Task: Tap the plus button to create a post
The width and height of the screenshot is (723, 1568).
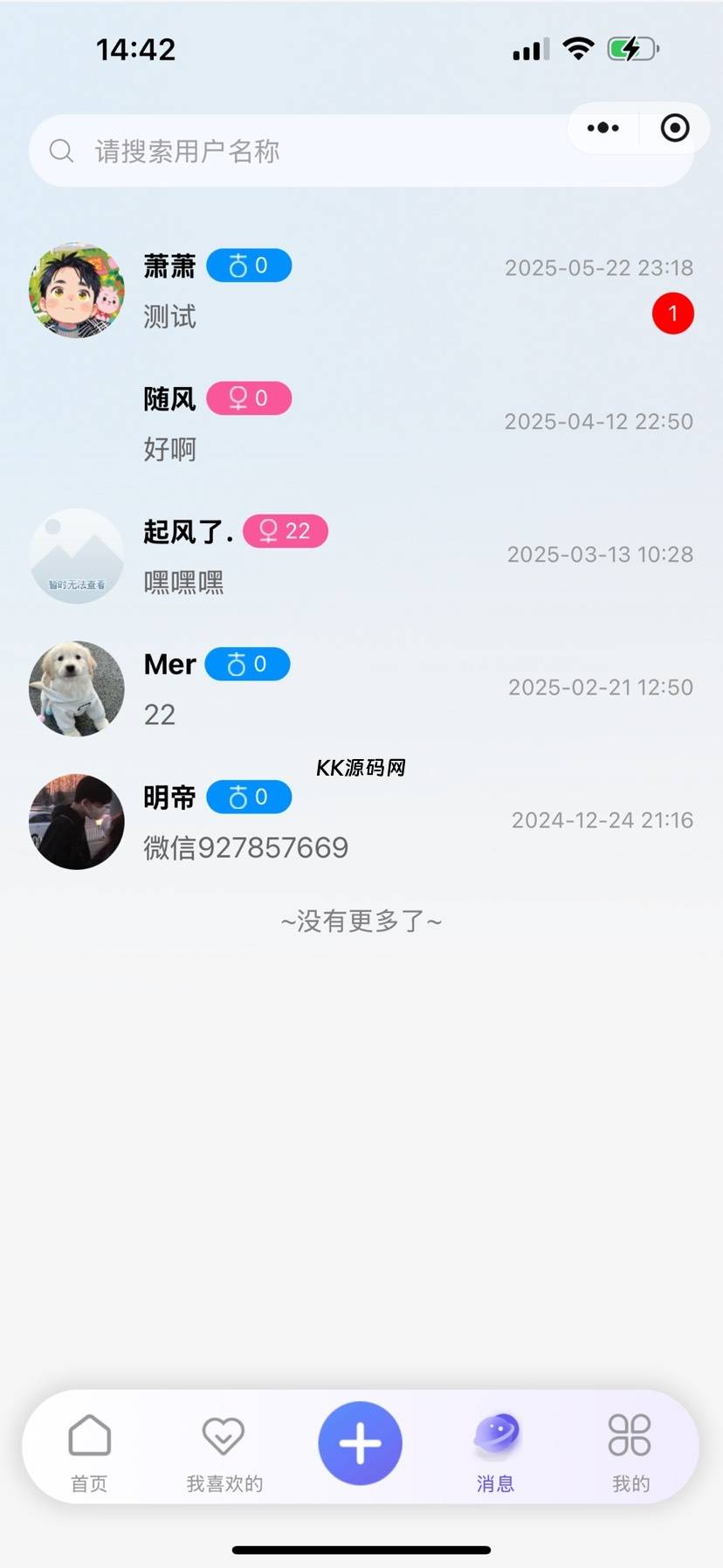Action: [x=360, y=1443]
